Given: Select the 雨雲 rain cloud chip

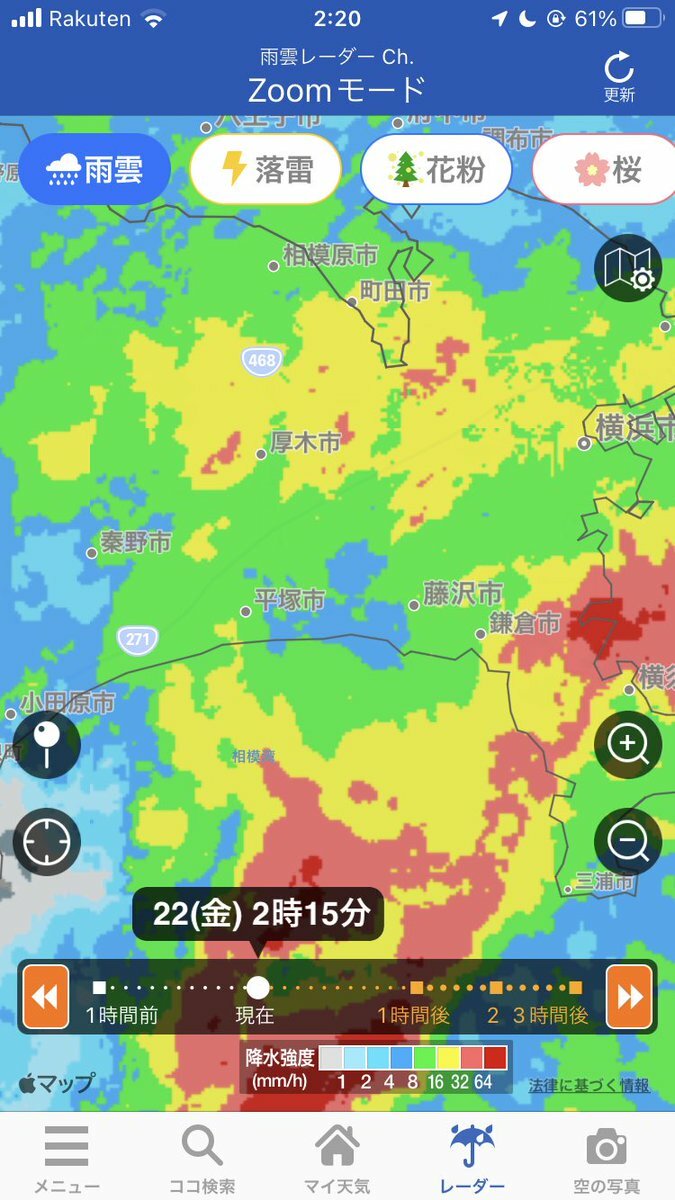Looking at the screenshot, I should coord(95,169).
